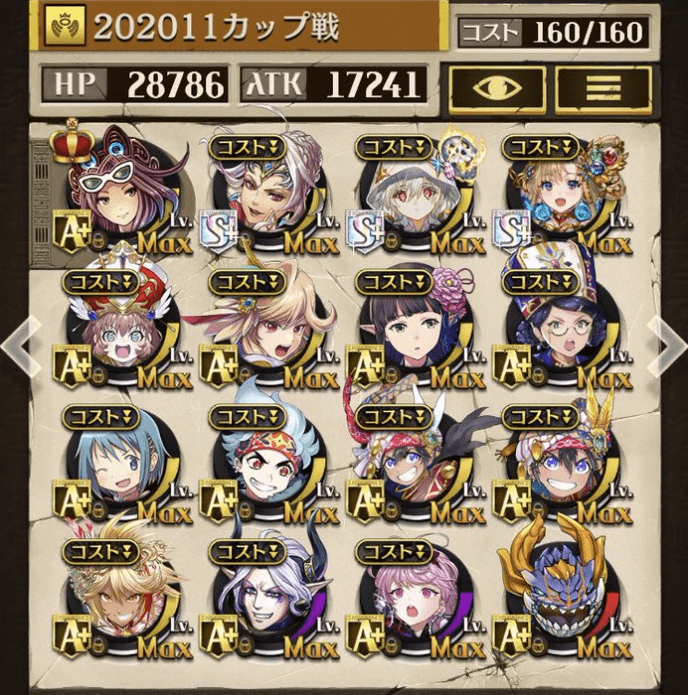Open the tanned blonde character with sunglasses

118,600
